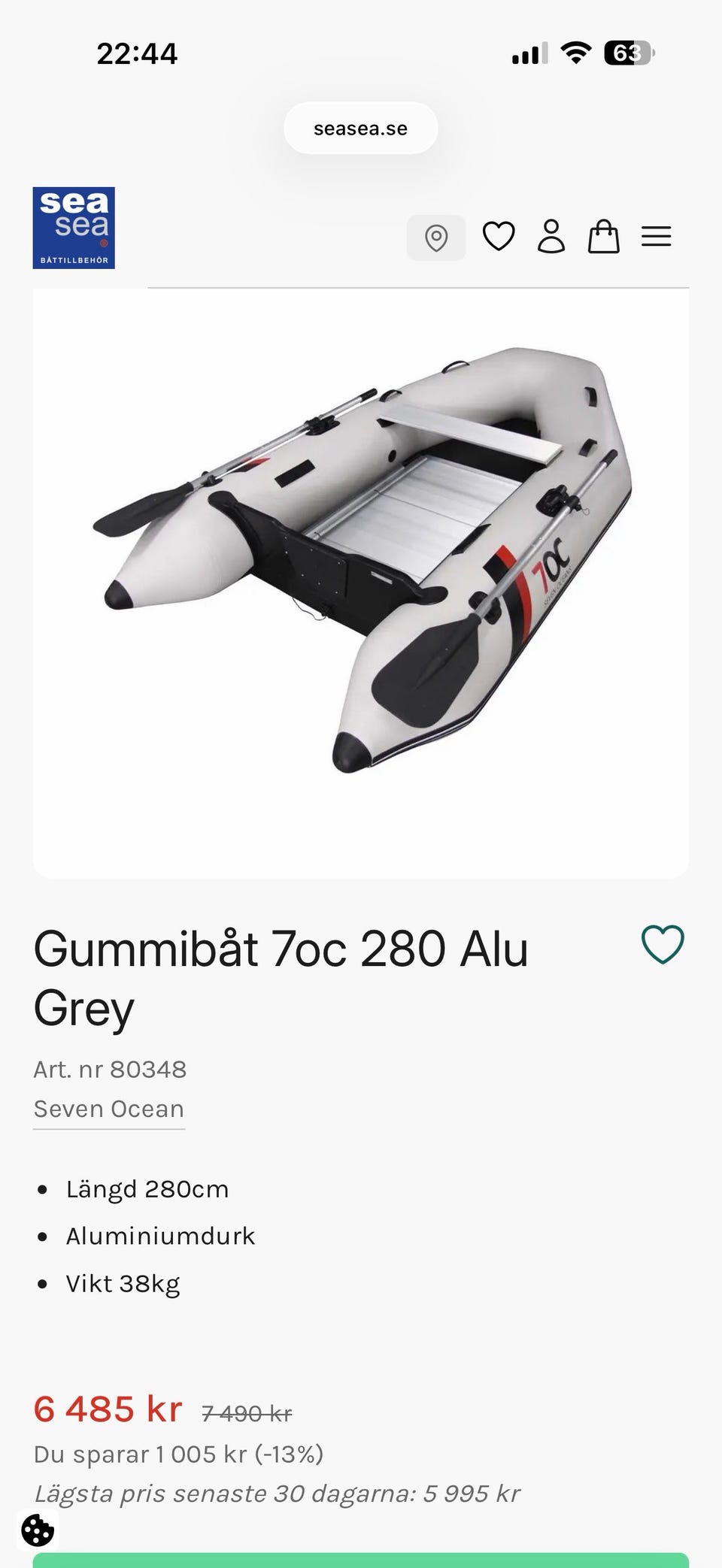This screenshot has width=722, height=1568.
Task: Open the seasea.se address bar pill
Action: pyautogui.click(x=360, y=128)
